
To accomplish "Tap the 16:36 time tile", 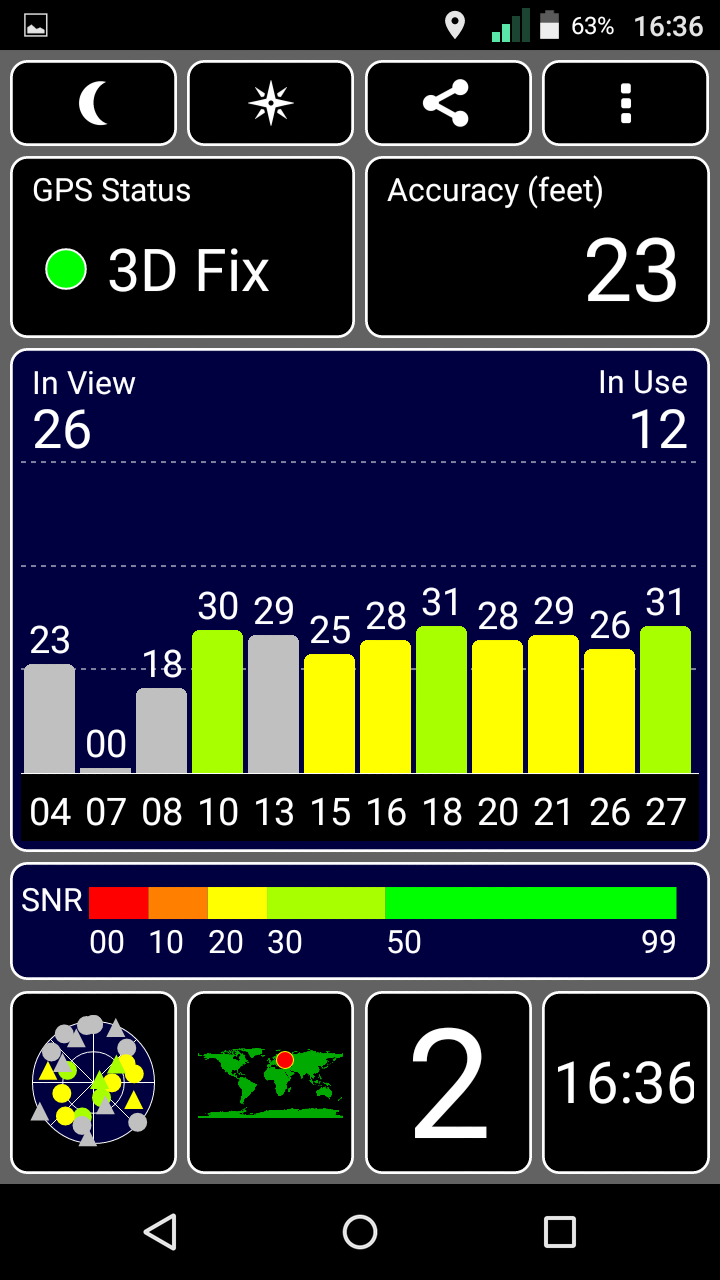I will pyautogui.click(x=626, y=1082).
